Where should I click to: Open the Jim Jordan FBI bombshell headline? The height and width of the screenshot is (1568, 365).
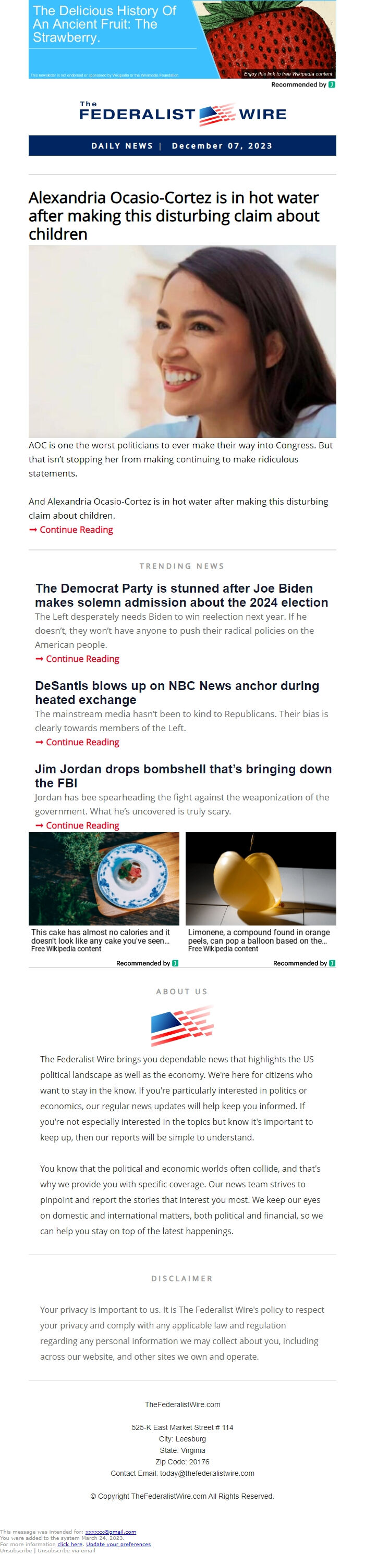pos(183,776)
